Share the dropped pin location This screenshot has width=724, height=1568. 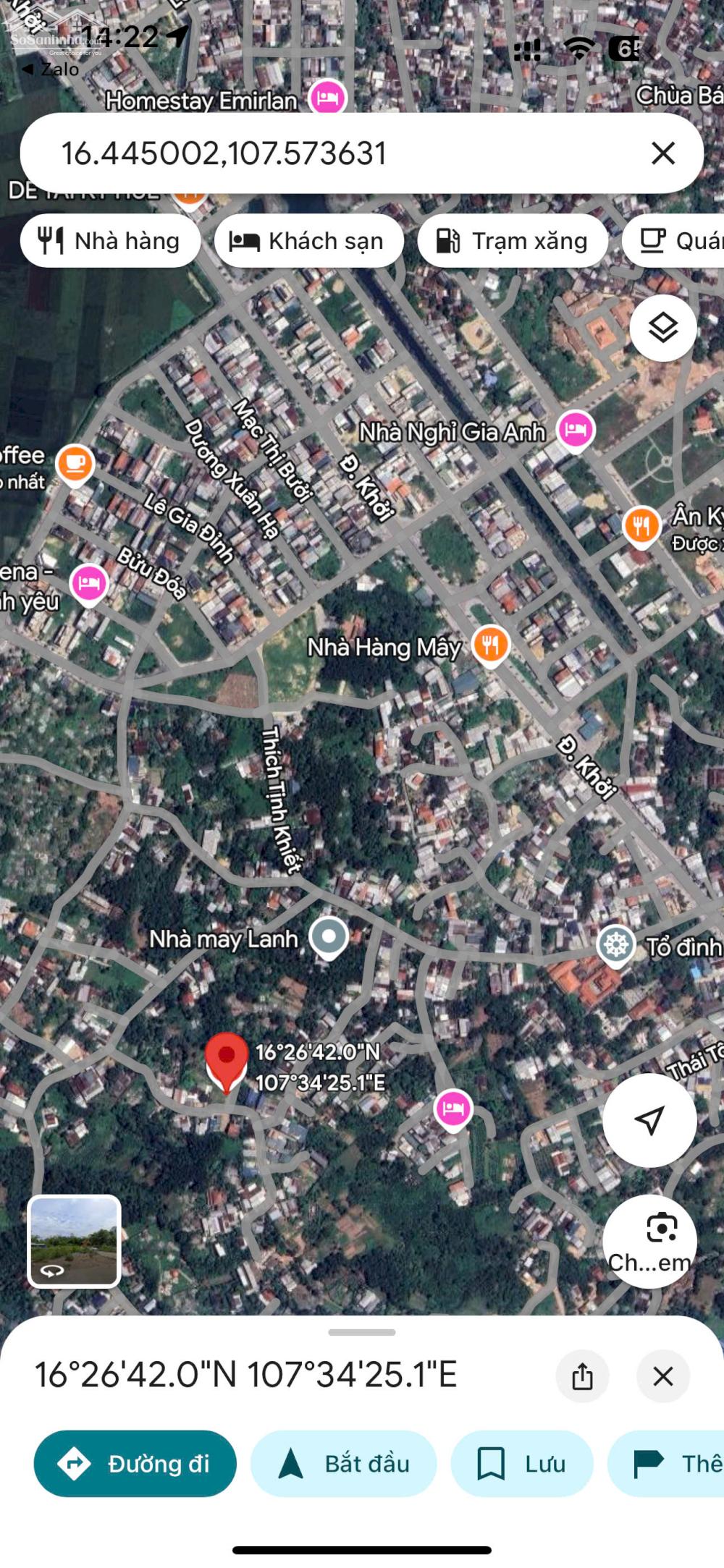pyautogui.click(x=582, y=1376)
